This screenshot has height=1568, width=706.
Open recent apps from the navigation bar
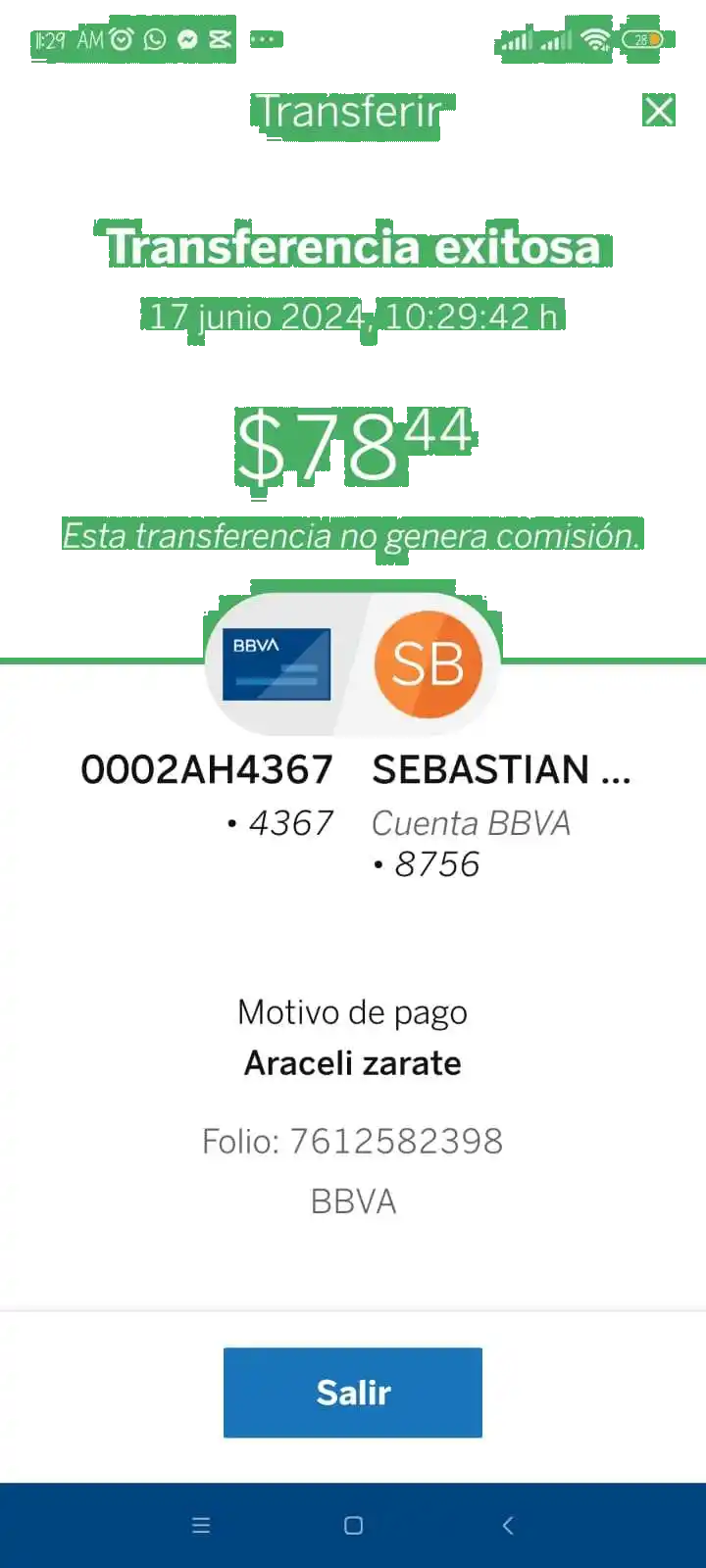201,1525
